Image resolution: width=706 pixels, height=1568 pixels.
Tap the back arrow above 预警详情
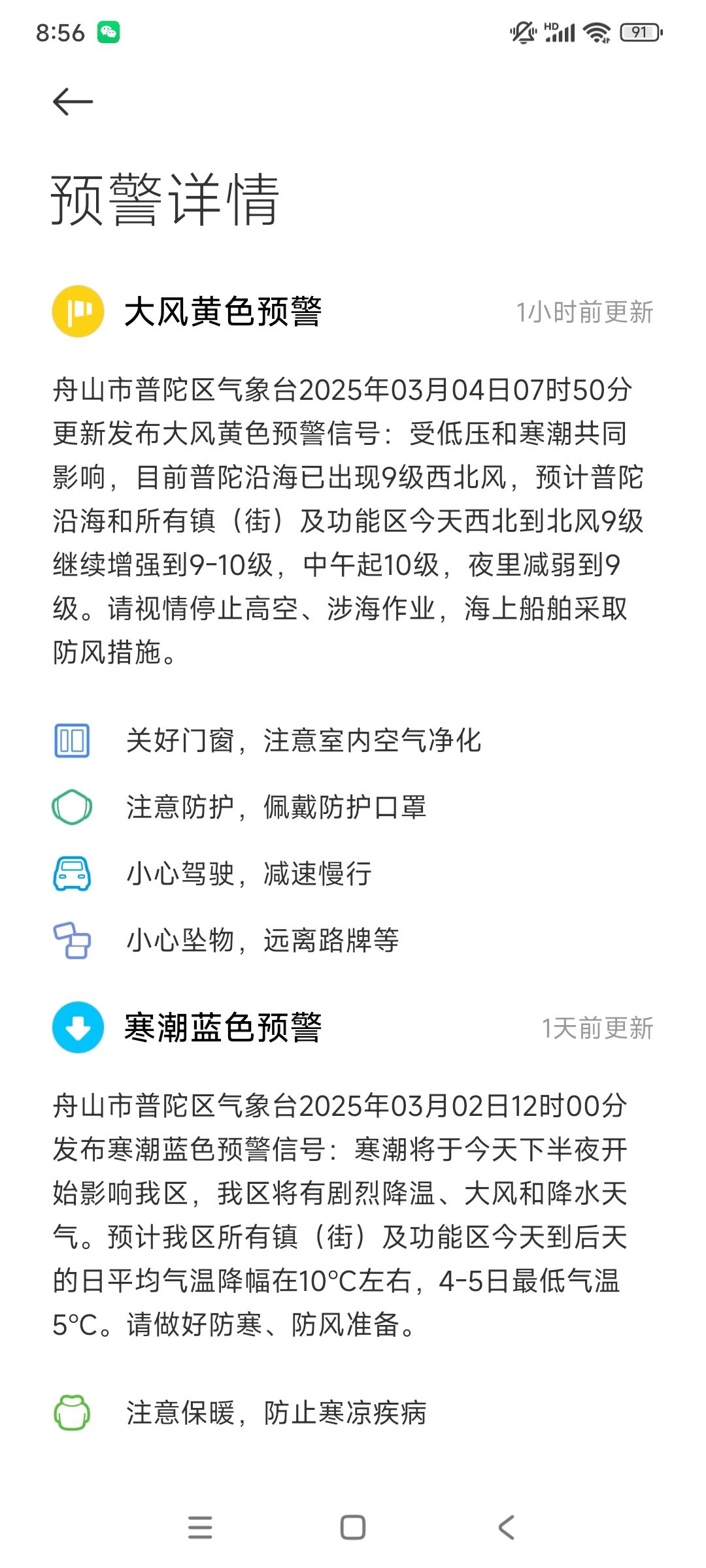73,102
